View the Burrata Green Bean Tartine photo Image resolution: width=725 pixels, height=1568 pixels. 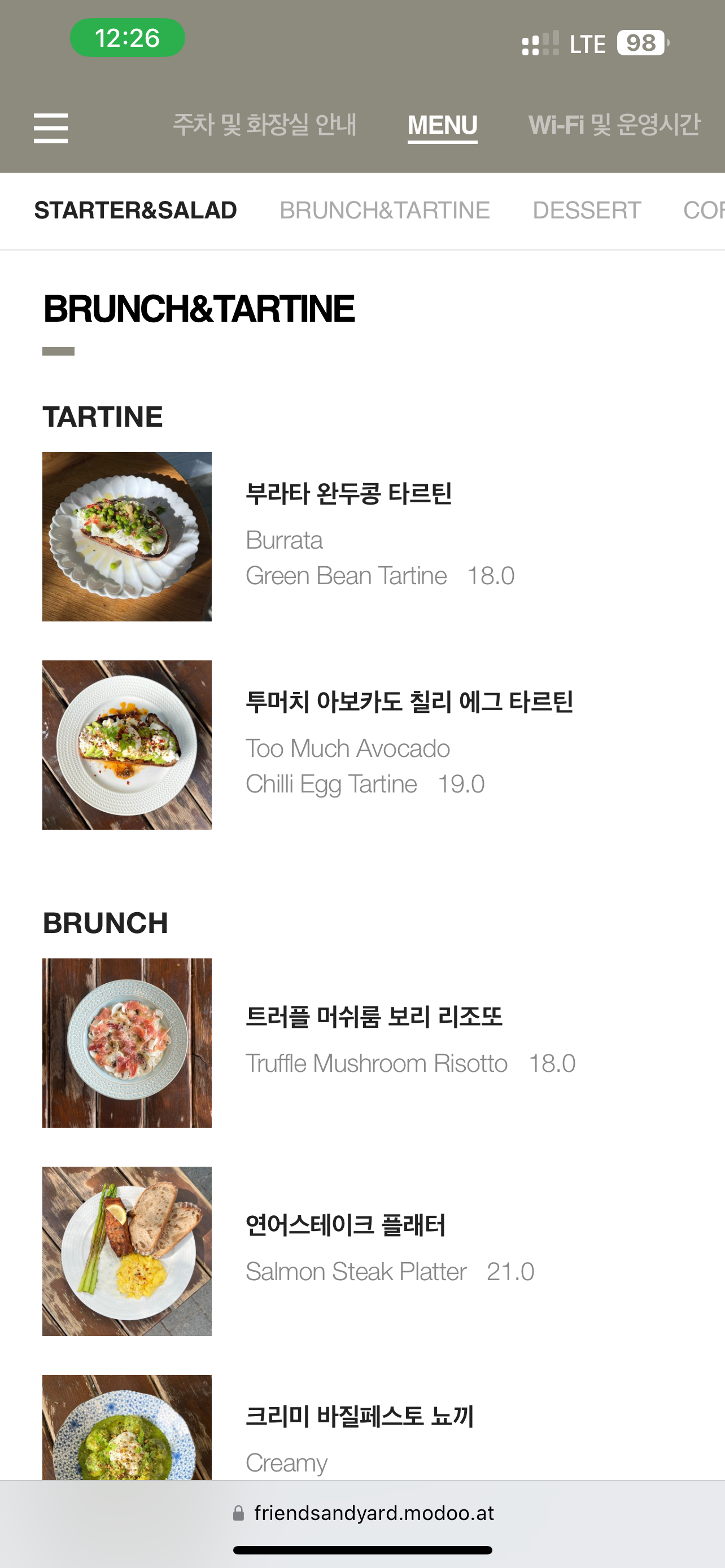tap(126, 536)
